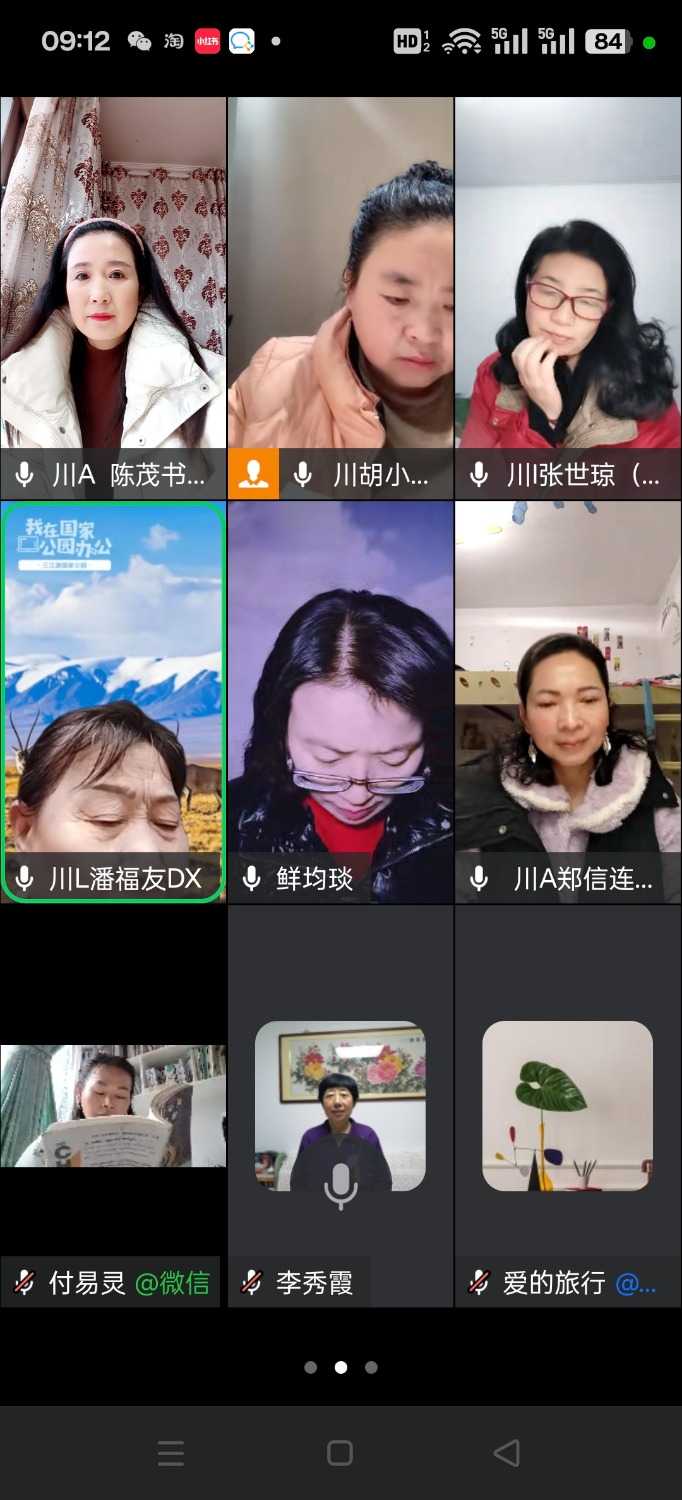Open the recent apps menu
This screenshot has width=682, height=1500.
171,1453
